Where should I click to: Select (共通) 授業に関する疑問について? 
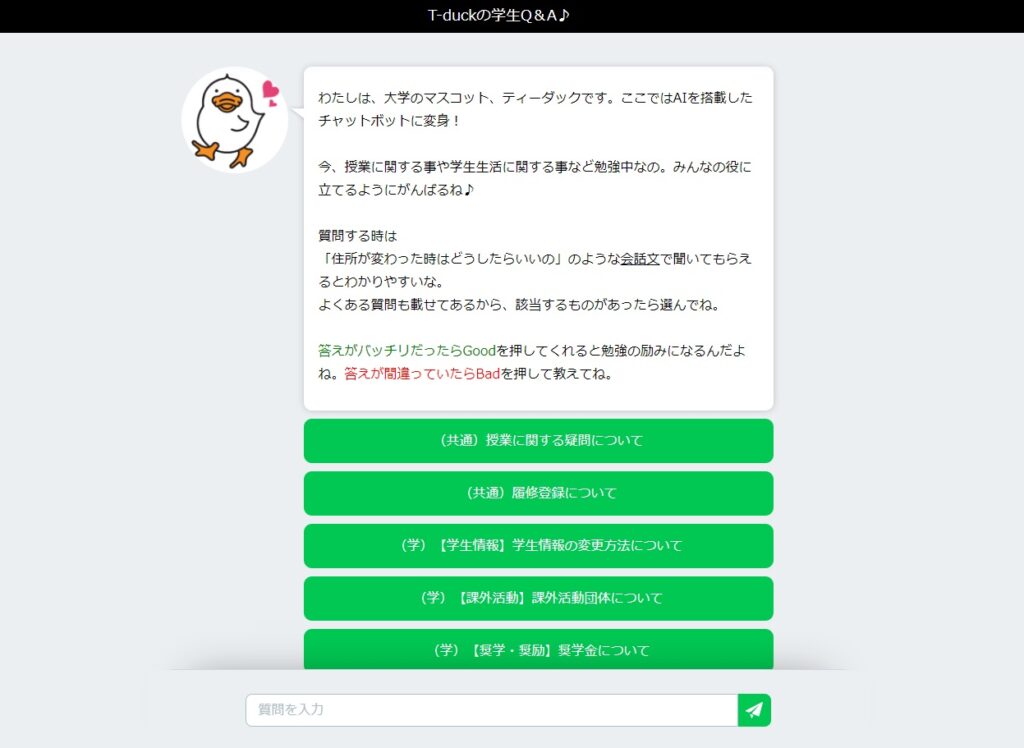538,440
